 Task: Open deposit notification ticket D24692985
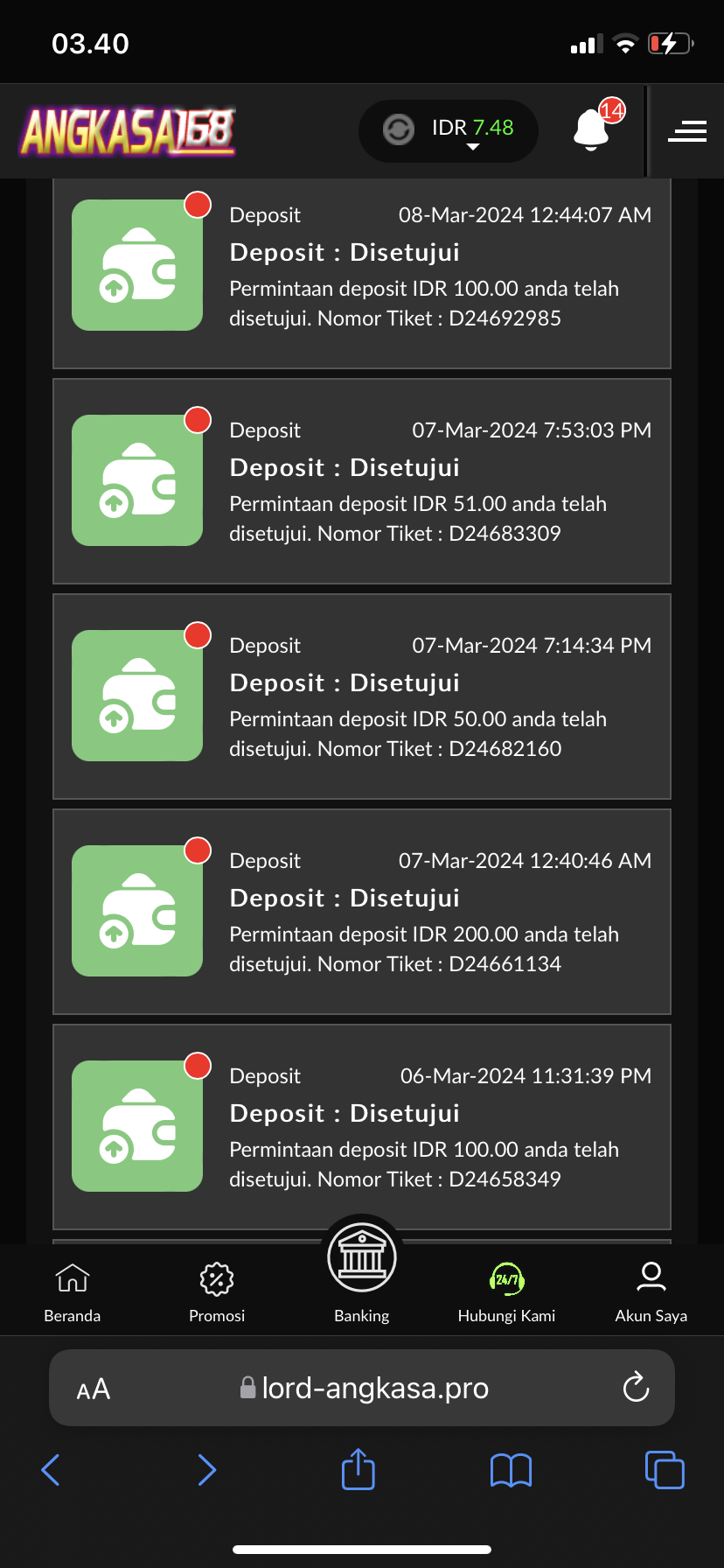pyautogui.click(x=362, y=271)
